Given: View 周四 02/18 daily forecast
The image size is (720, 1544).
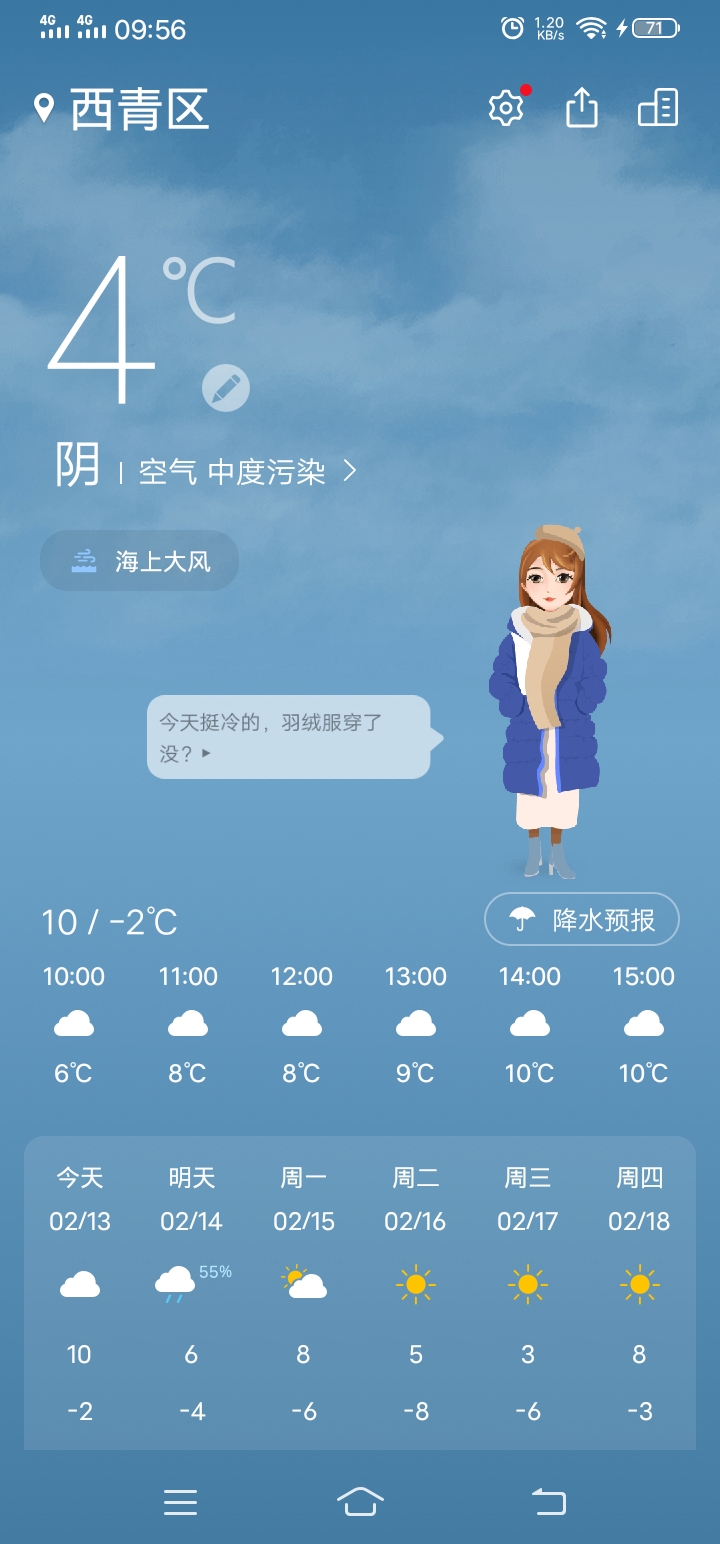Looking at the screenshot, I should tap(639, 1290).
